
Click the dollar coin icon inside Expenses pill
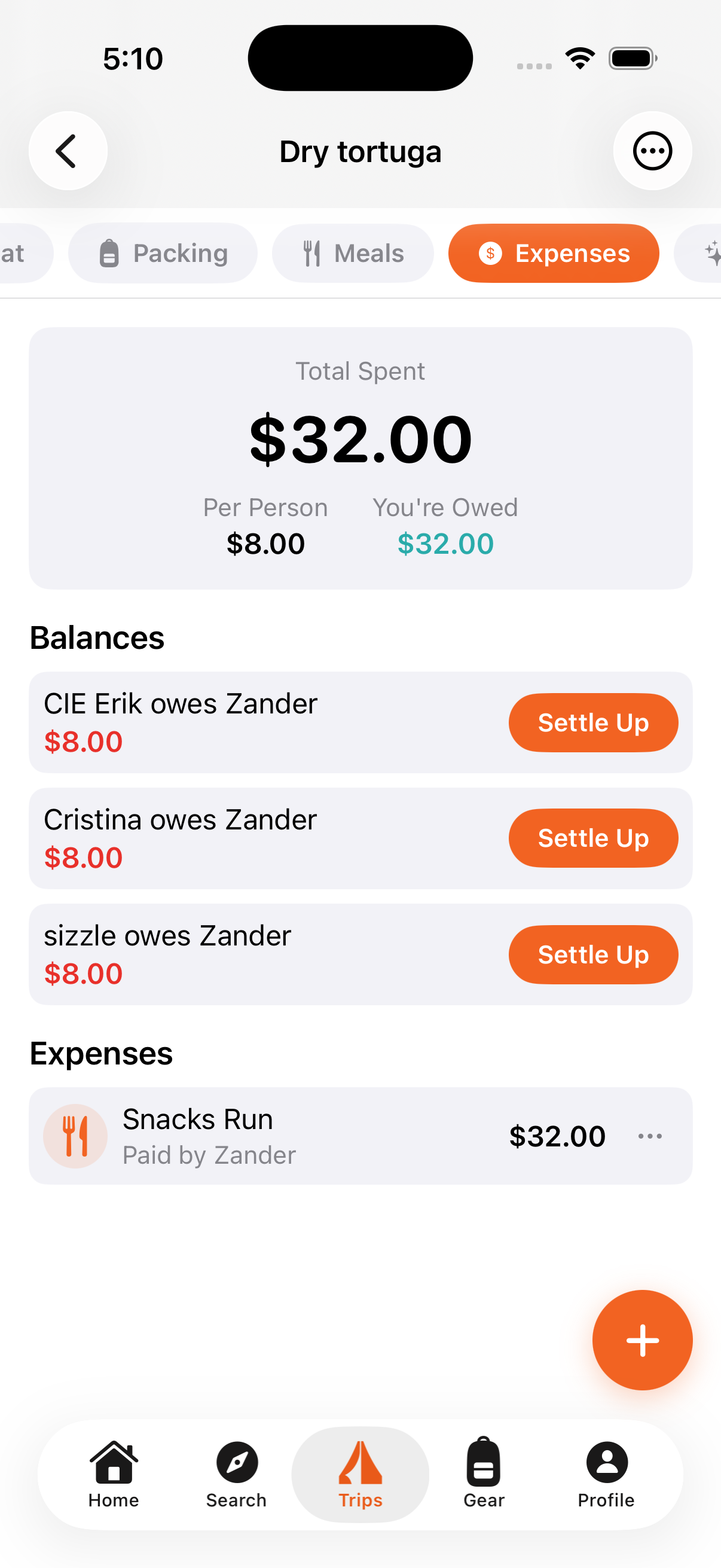[x=490, y=252]
